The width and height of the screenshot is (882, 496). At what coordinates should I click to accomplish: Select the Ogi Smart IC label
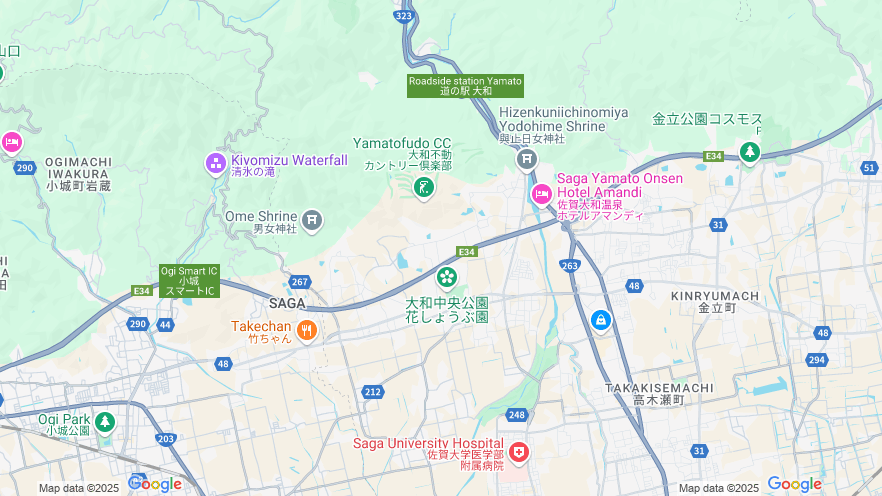(x=189, y=281)
